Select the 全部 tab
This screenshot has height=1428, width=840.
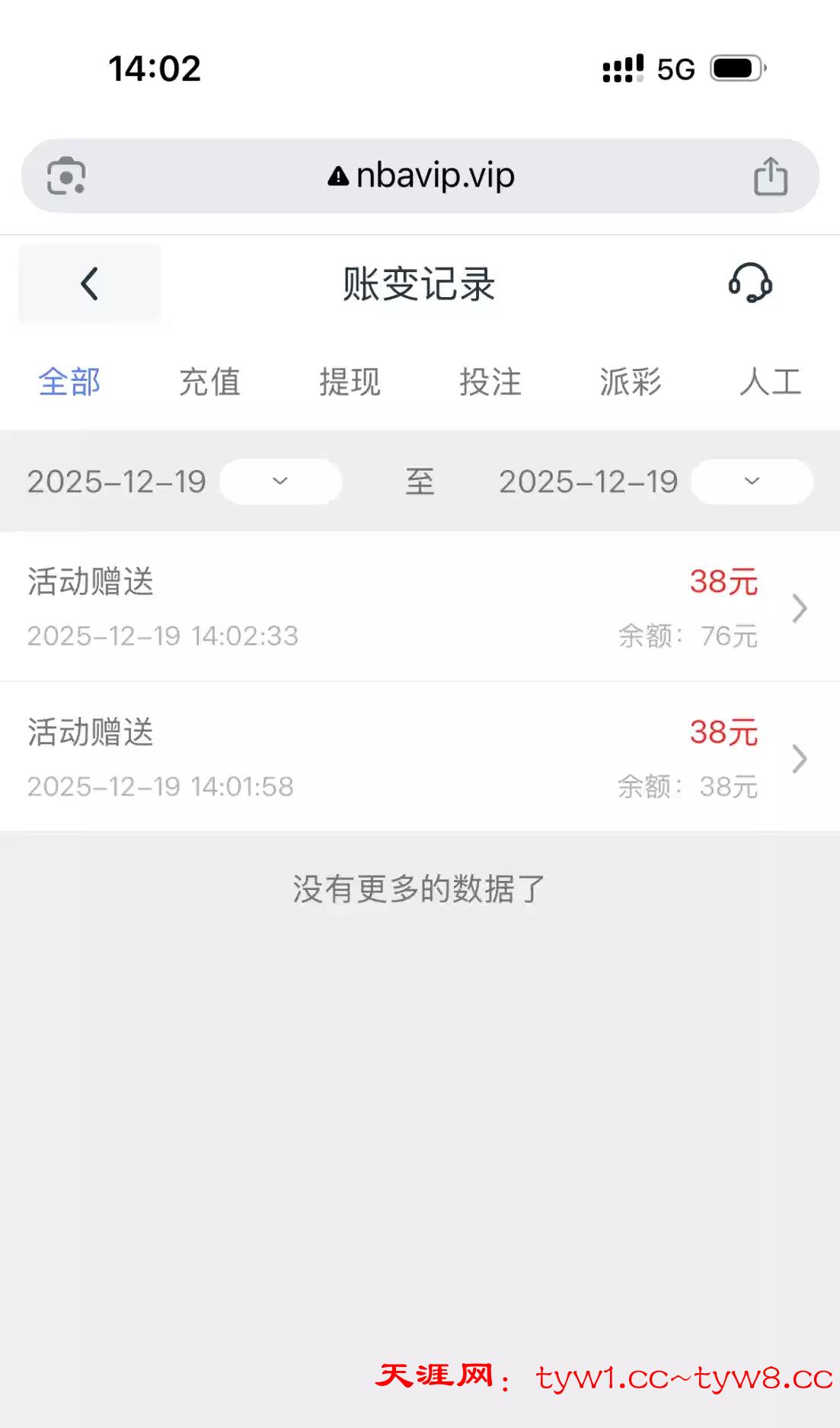[69, 382]
